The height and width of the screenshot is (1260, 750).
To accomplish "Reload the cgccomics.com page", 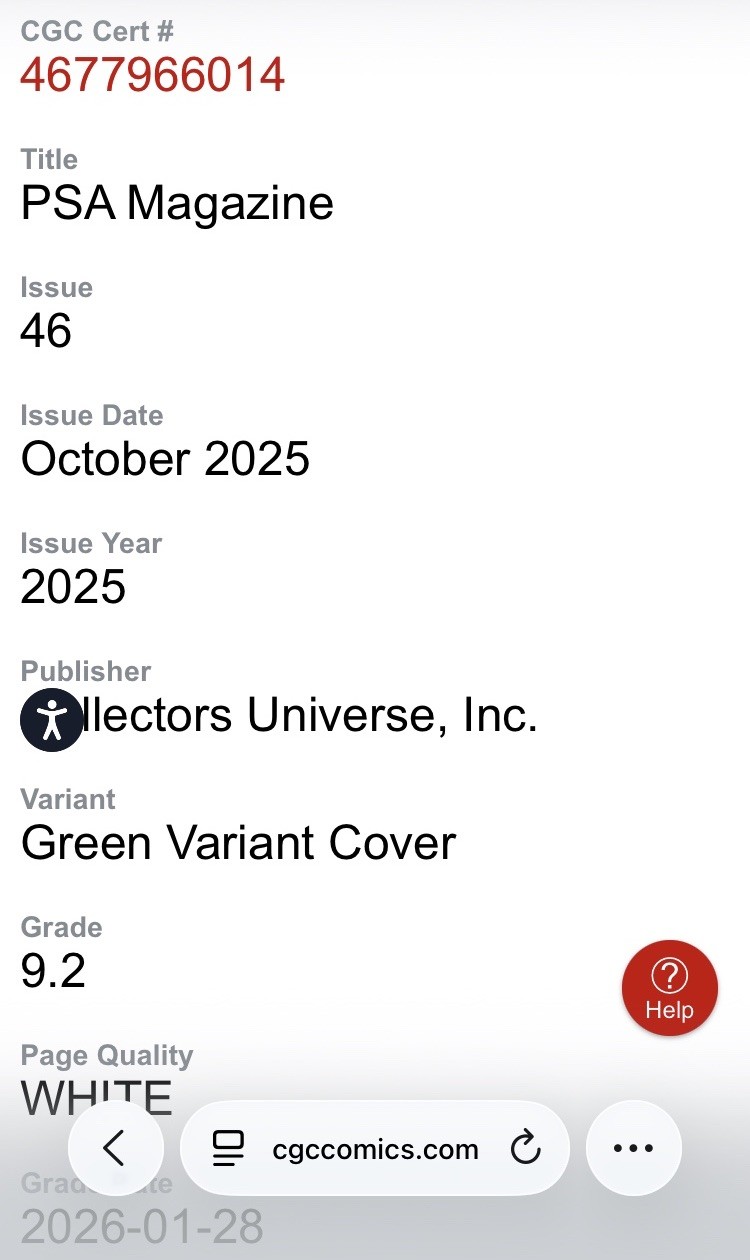I will point(525,1149).
